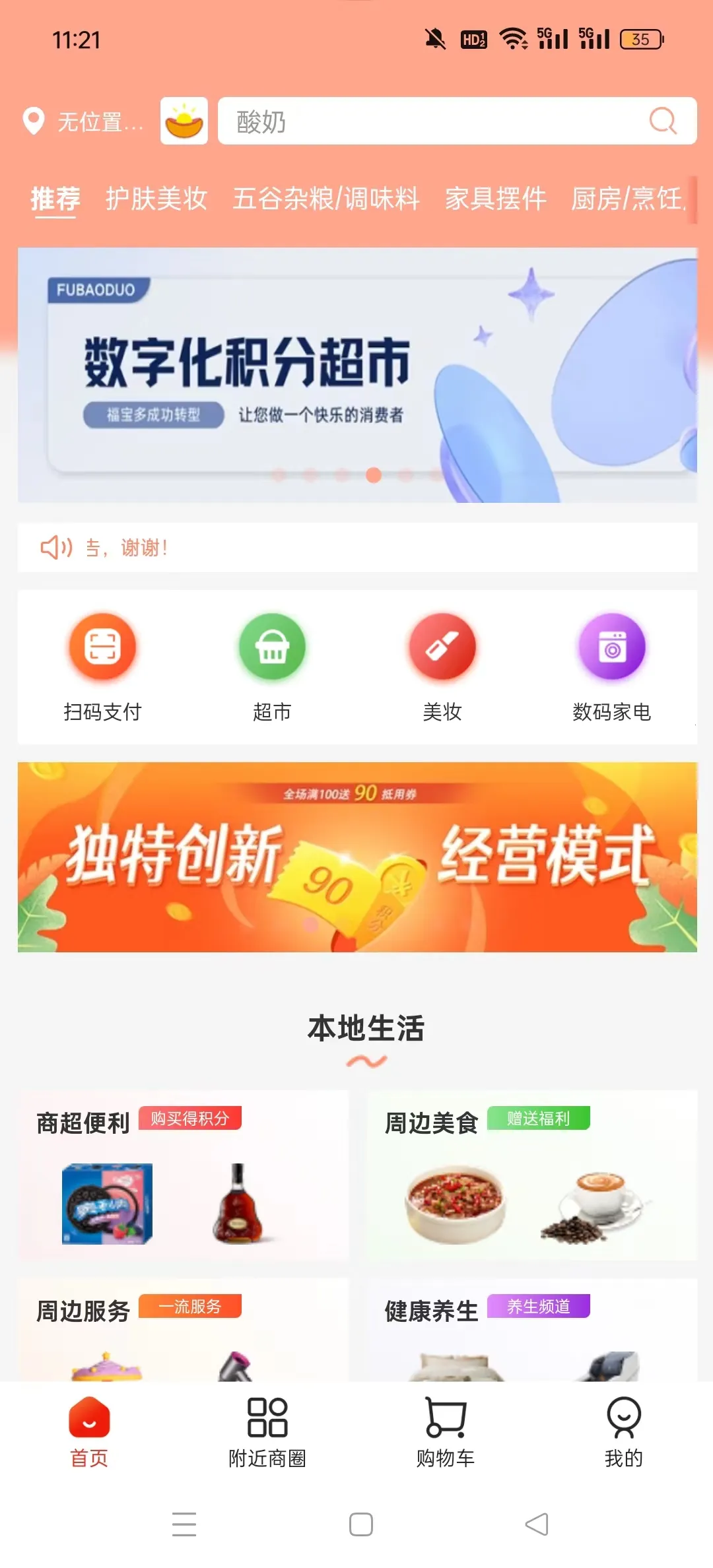Open the 周边美食 card

pos(532,1175)
